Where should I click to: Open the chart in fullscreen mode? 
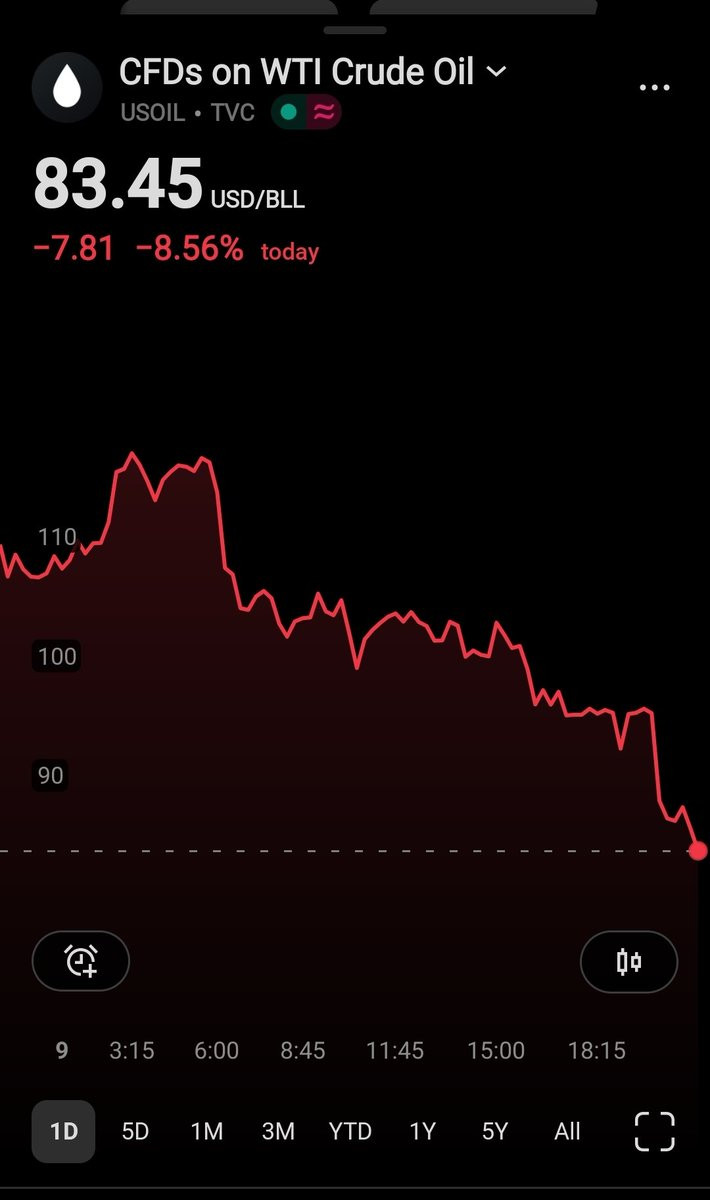pyautogui.click(x=655, y=1131)
